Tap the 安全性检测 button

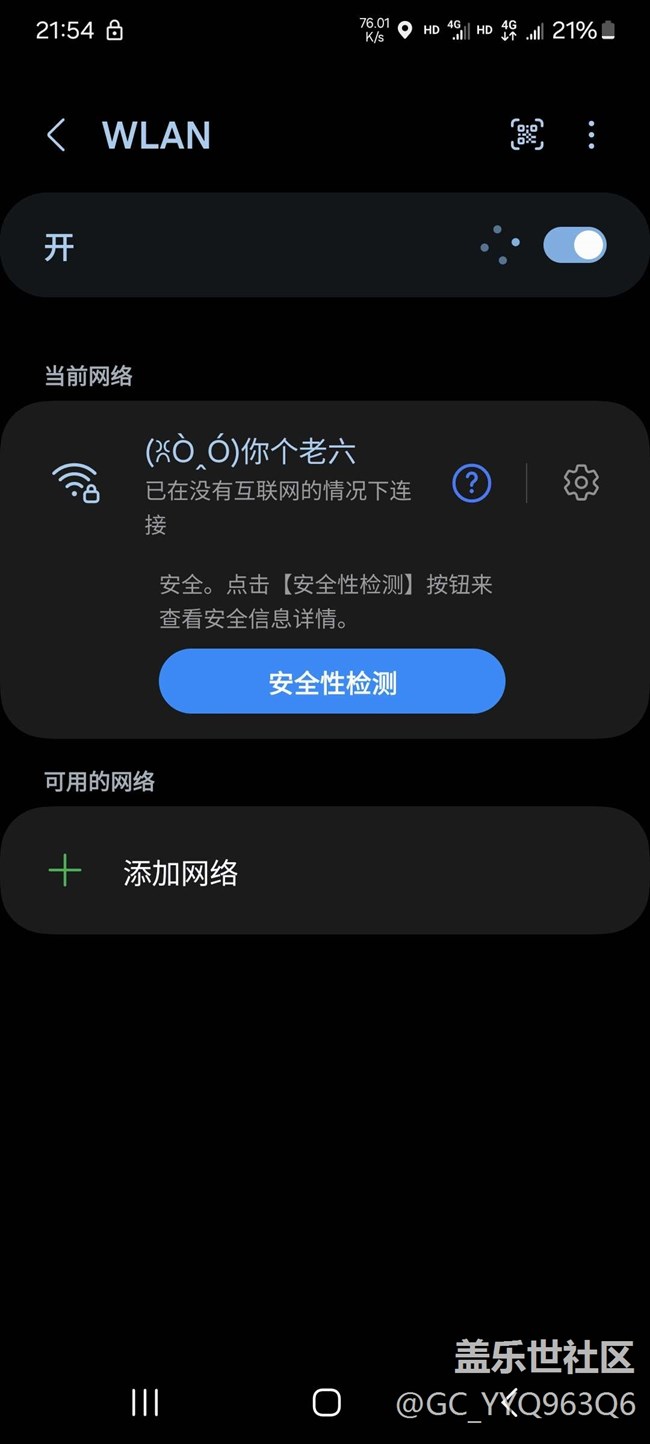(x=332, y=682)
